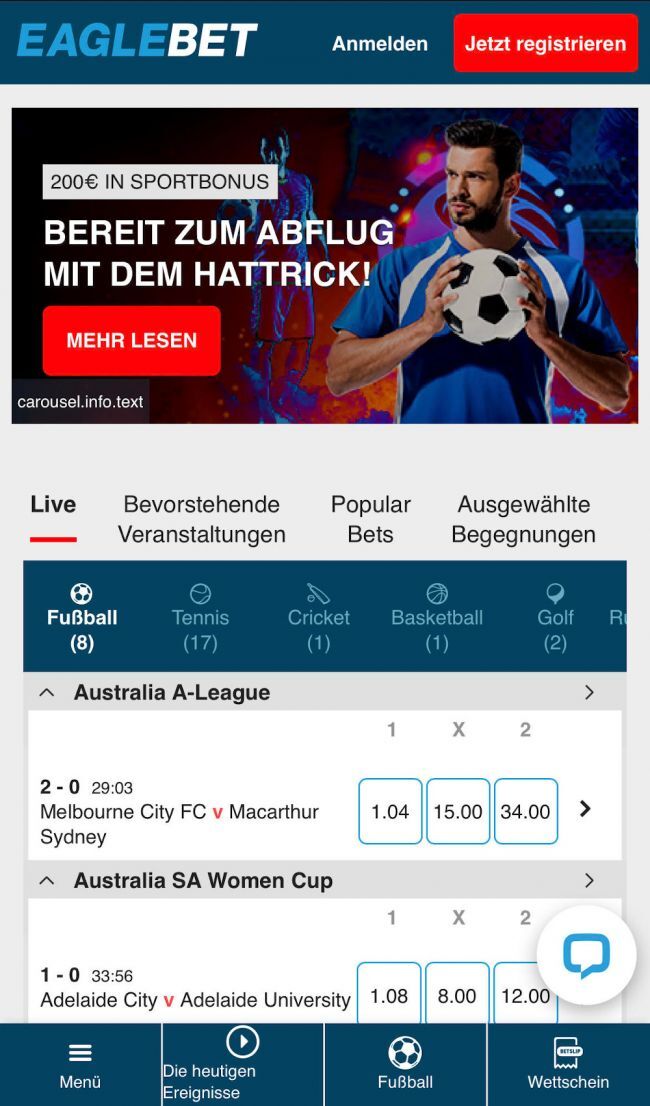The image size is (650, 1106).
Task: Collapse the Australia A-League section
Action: 47,692
